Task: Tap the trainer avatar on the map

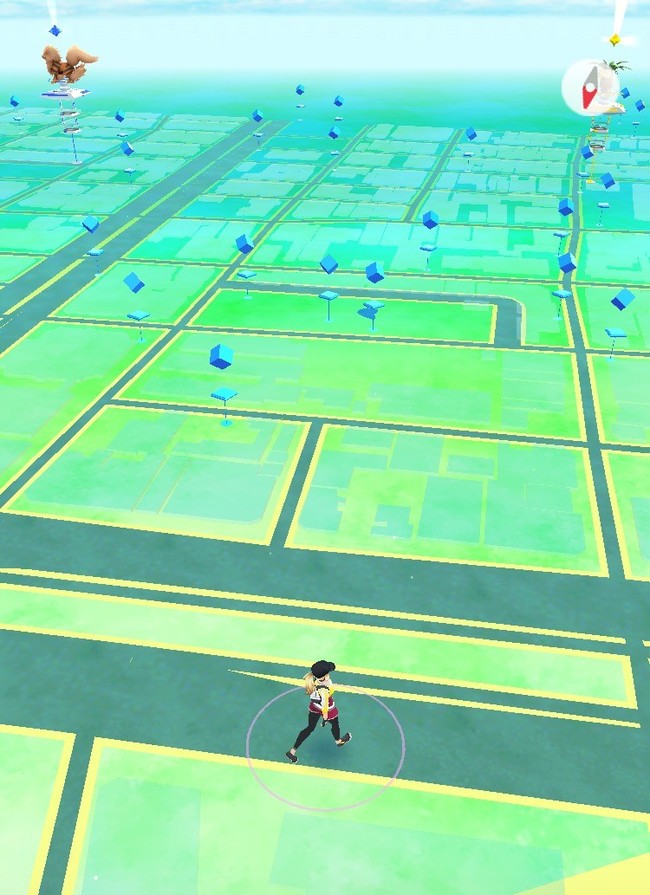Action: click(x=320, y=712)
